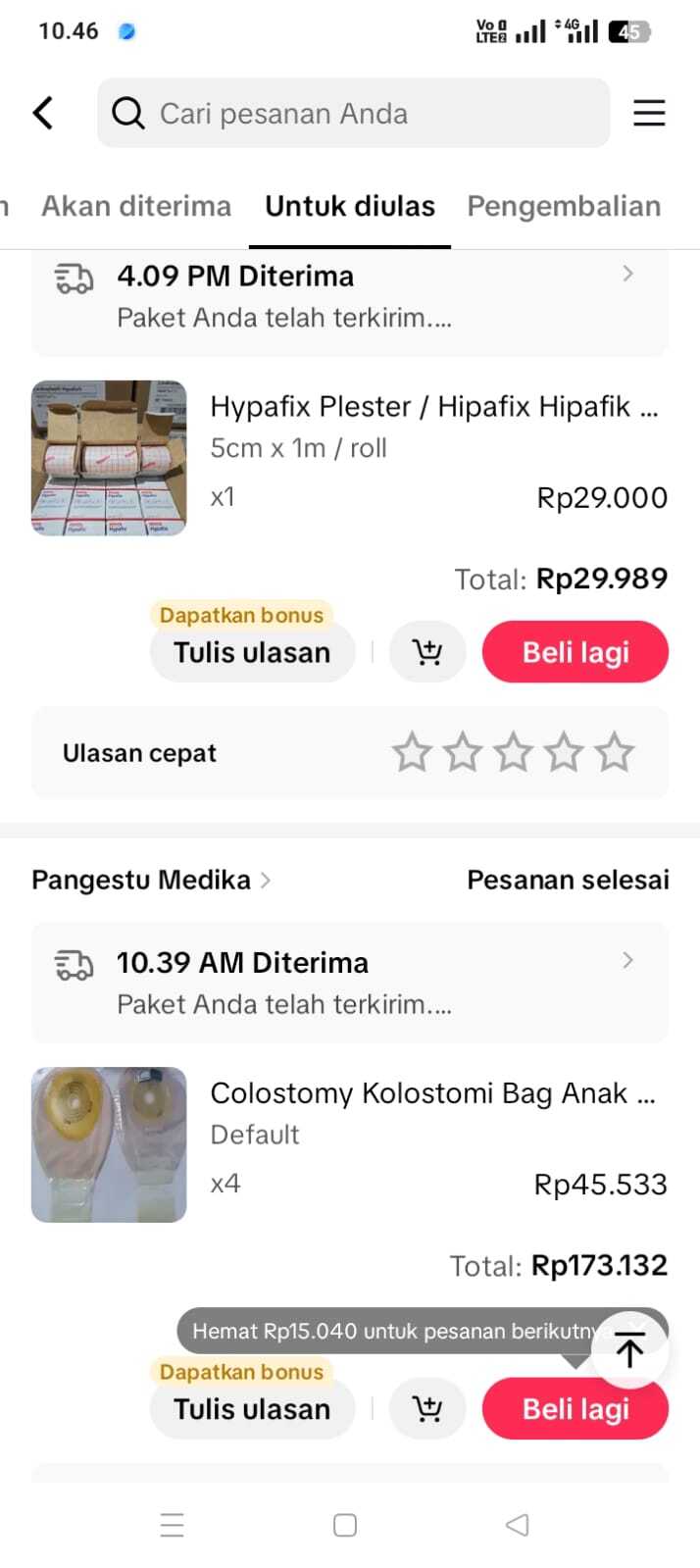Viewport: 700px width, 1568px height.
Task: Open the hamburger menu at top right
Action: coord(649,113)
